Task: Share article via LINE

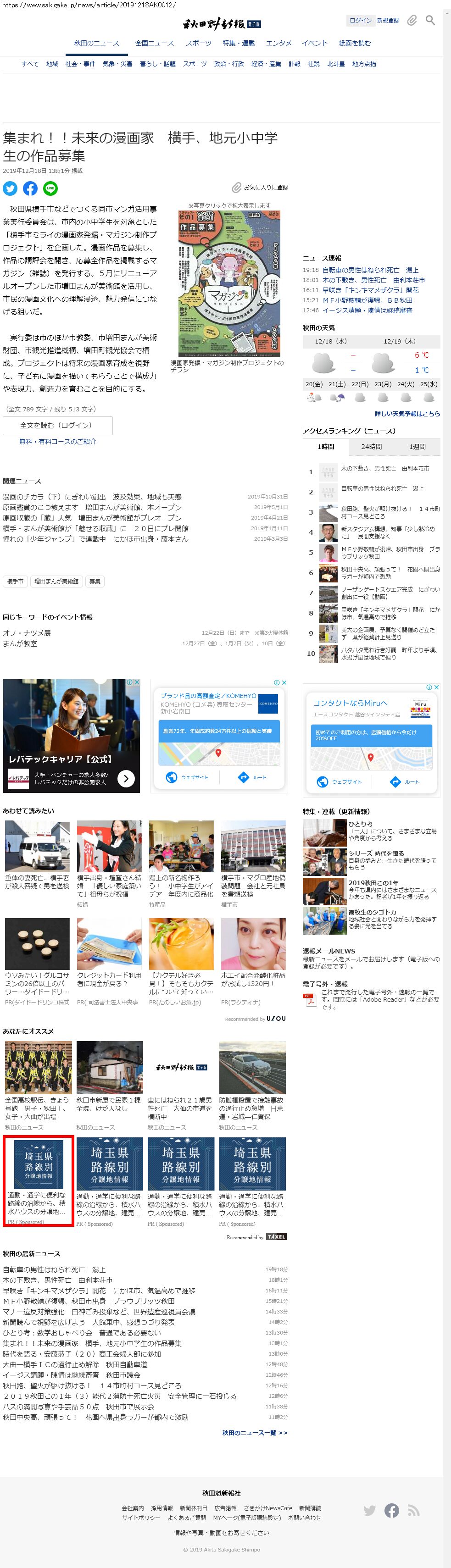Action: (50, 188)
